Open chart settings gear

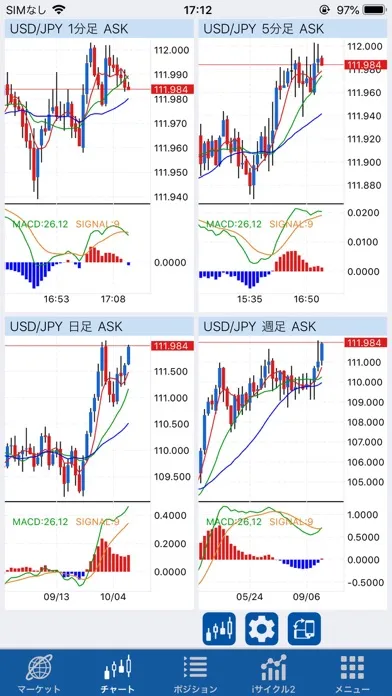point(261,629)
